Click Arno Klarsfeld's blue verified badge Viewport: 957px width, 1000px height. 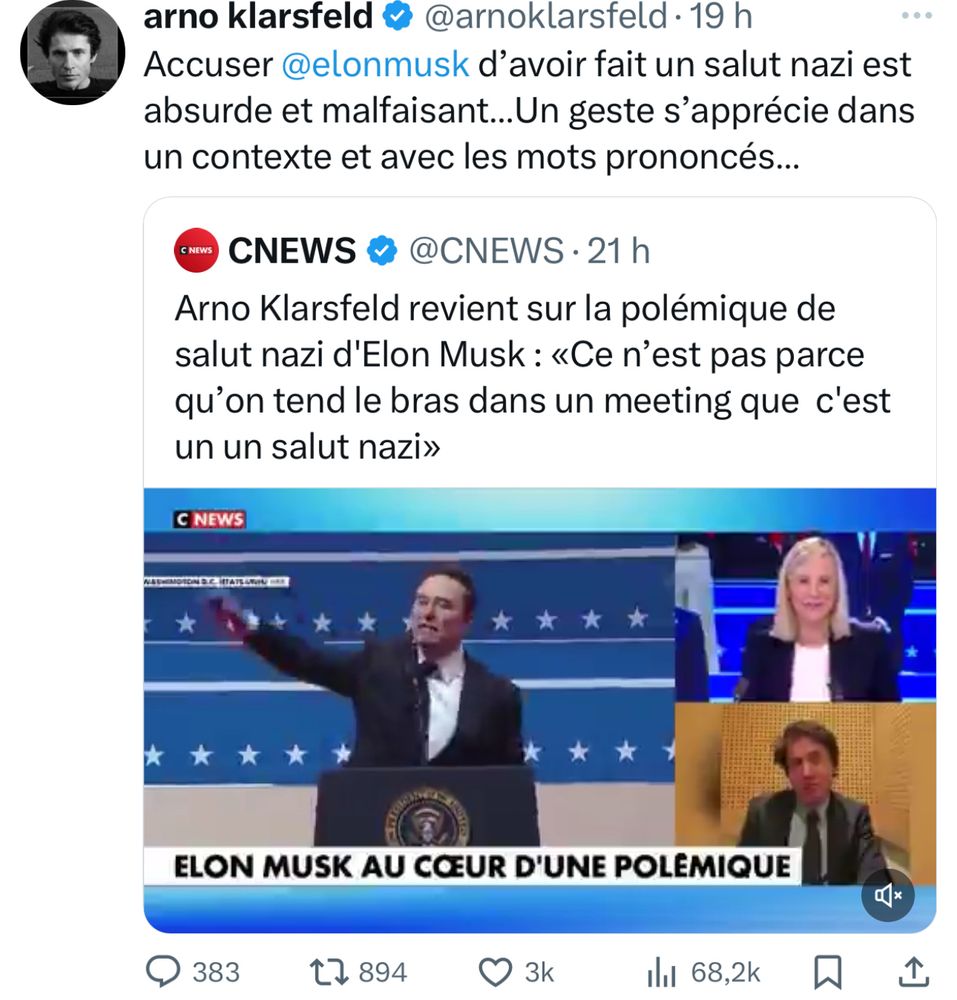click(398, 16)
